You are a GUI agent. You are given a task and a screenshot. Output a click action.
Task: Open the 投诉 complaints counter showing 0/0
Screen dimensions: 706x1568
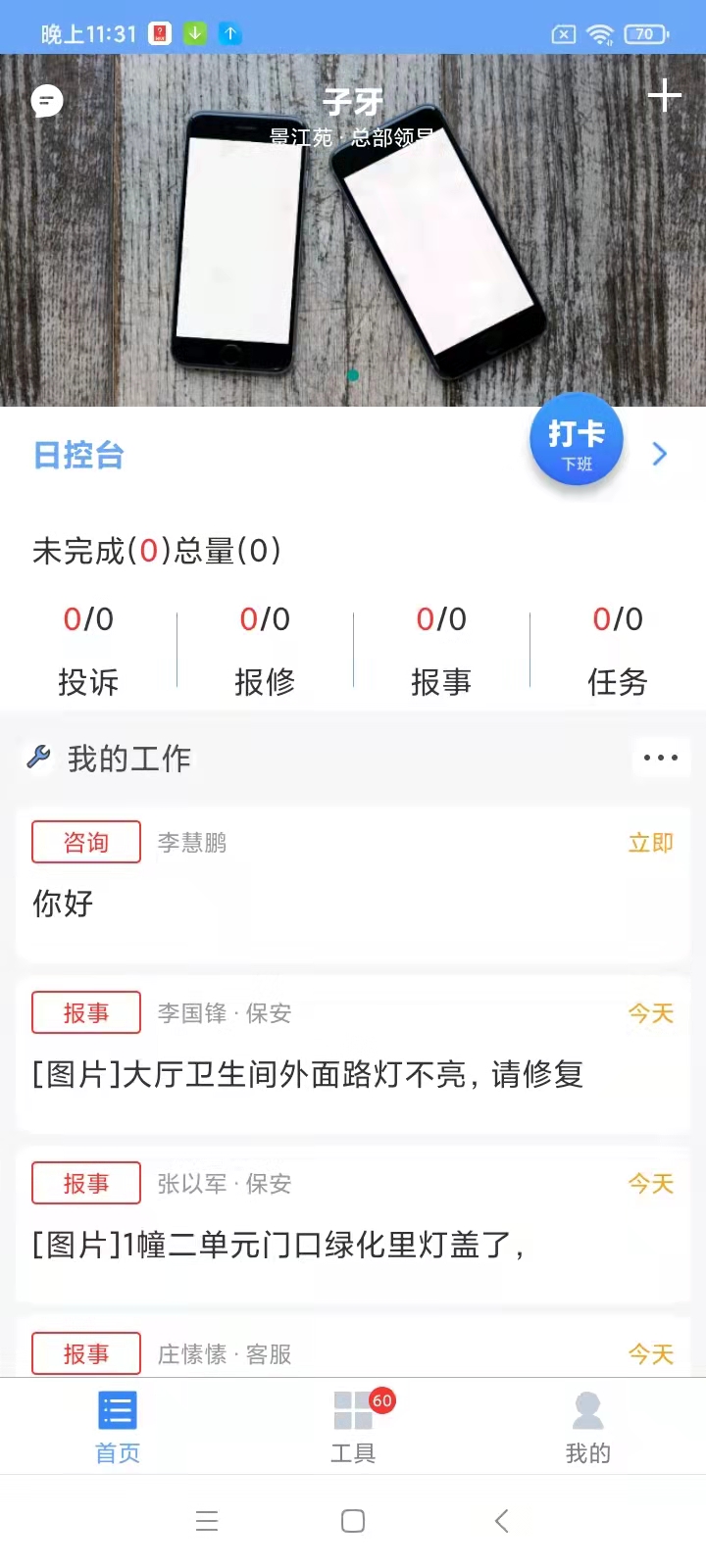pos(88,647)
